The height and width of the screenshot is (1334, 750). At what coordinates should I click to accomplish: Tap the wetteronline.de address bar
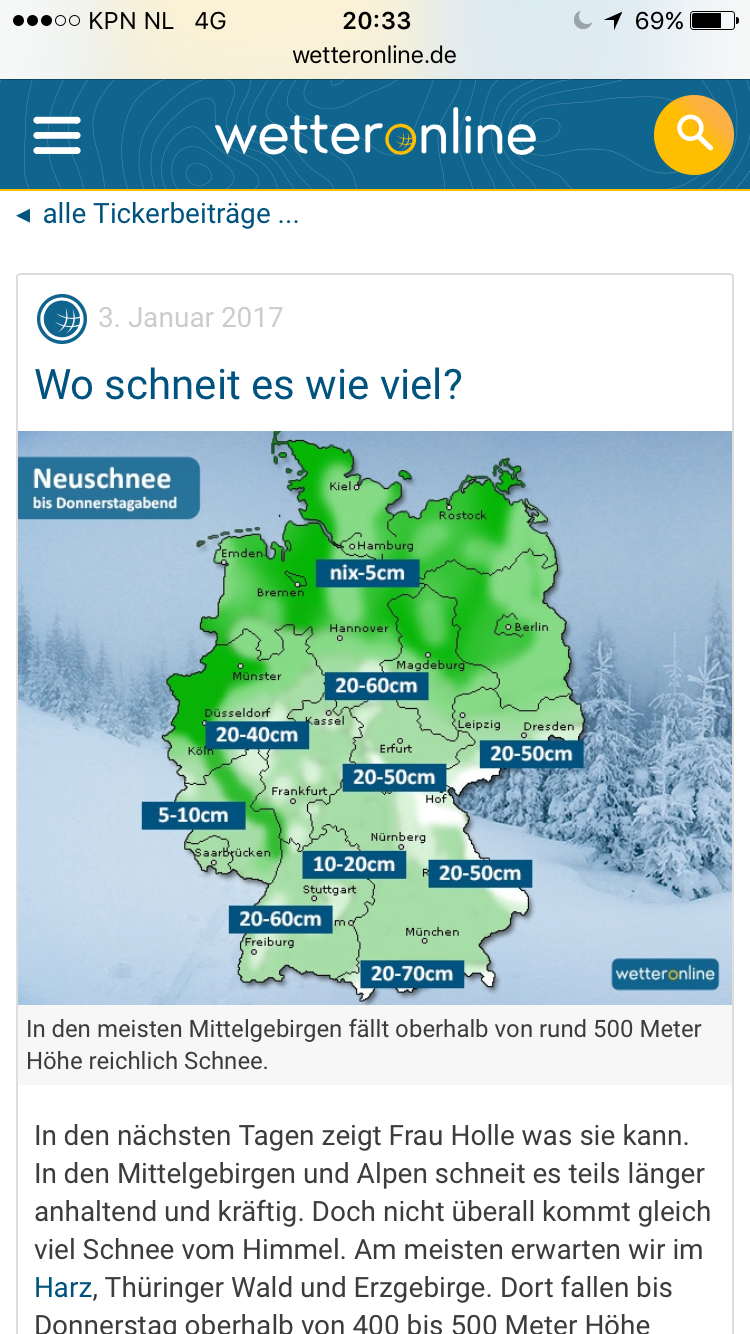[375, 55]
